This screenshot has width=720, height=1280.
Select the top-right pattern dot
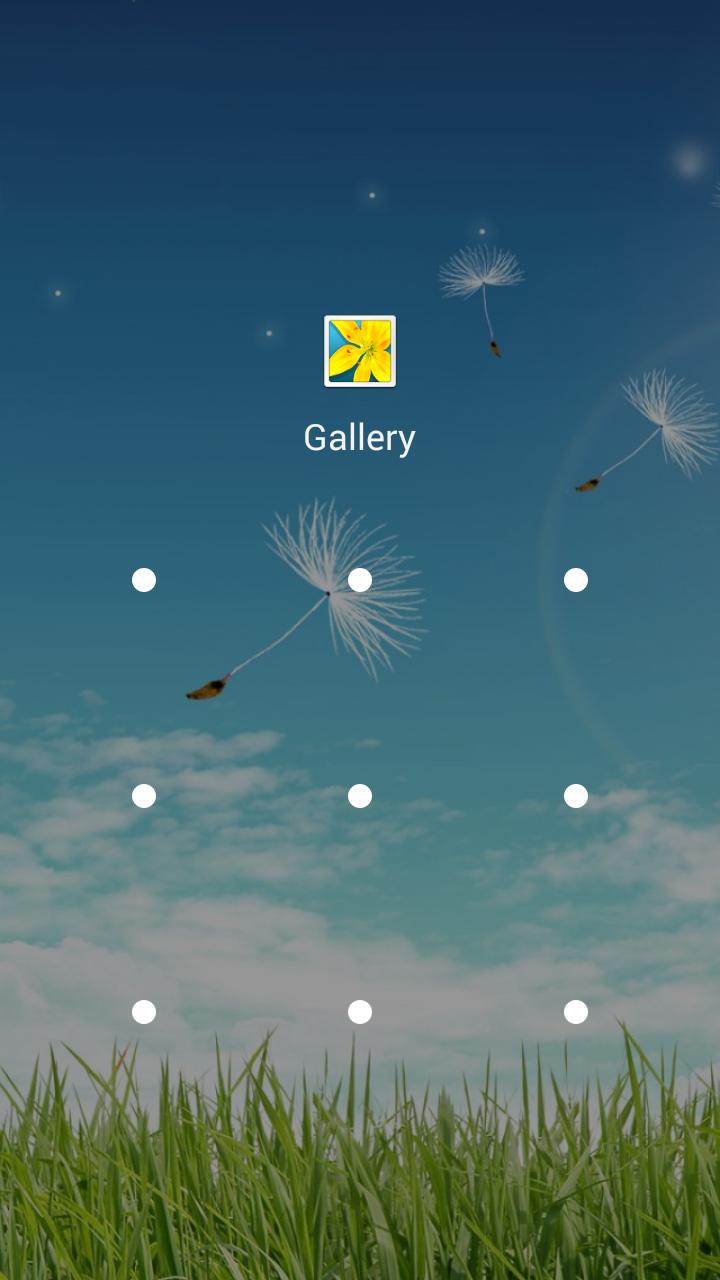576,580
